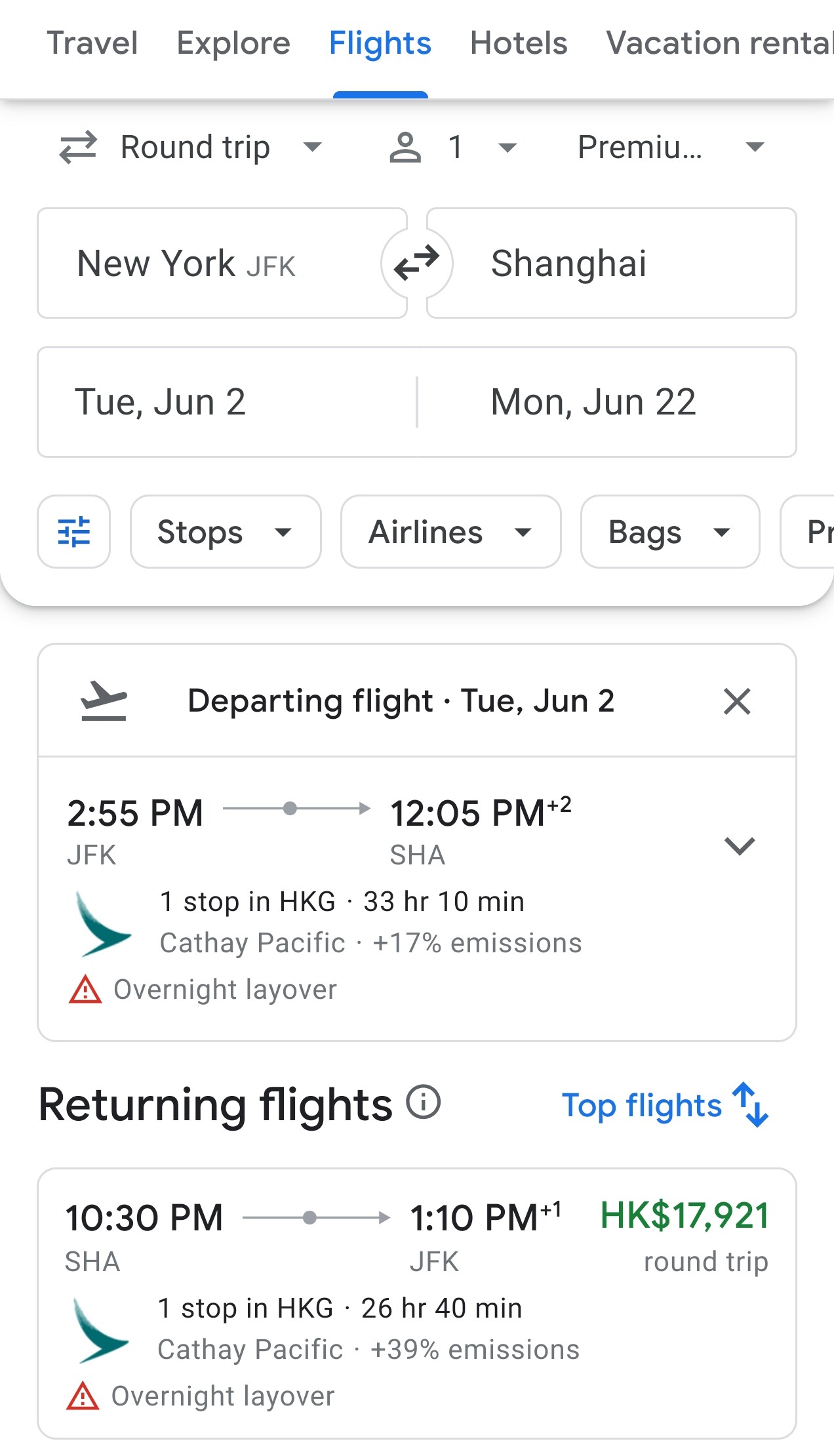Edit the Shanghai destination field
The image size is (834, 1456).
[x=610, y=264]
